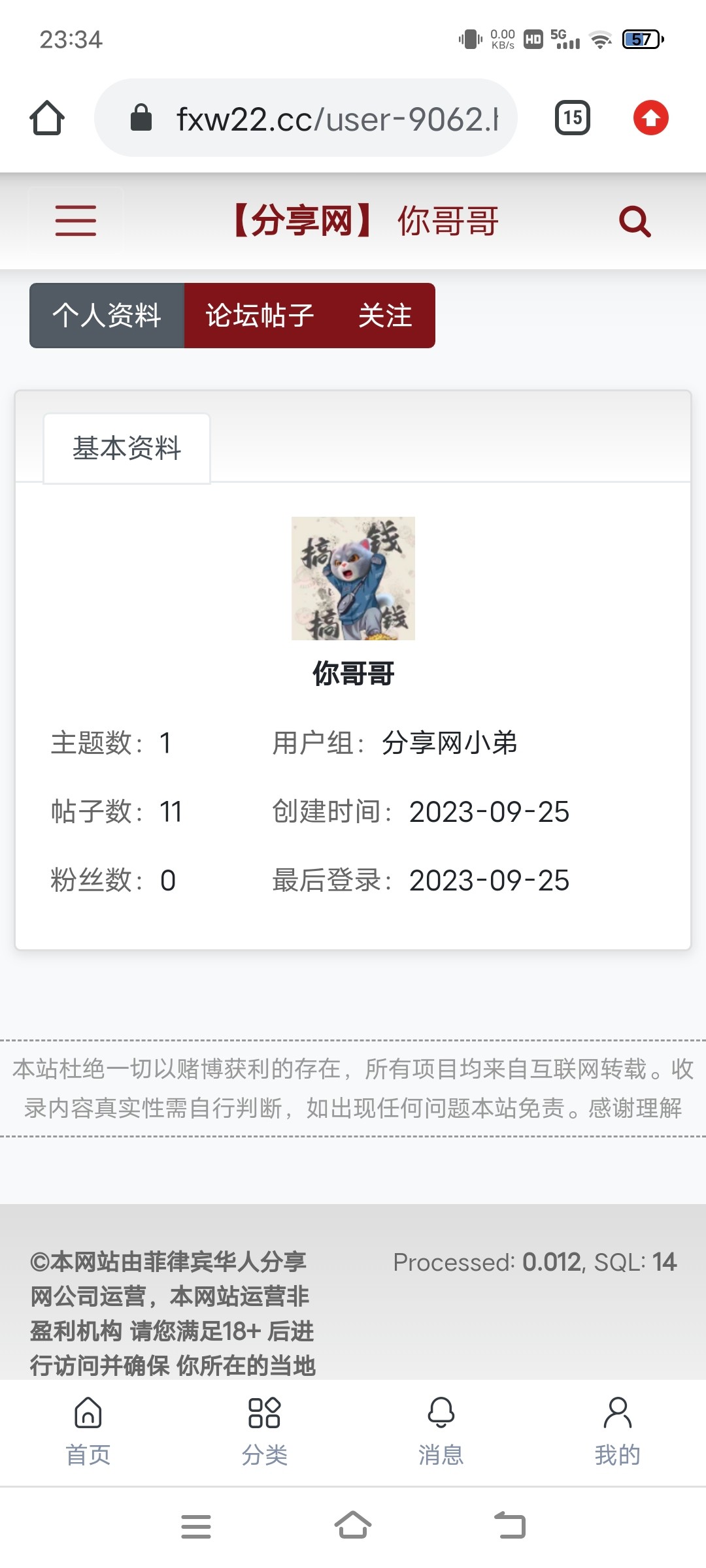Image resolution: width=706 pixels, height=1568 pixels.
Task: Open 消息 notifications tab
Action: (441, 1431)
